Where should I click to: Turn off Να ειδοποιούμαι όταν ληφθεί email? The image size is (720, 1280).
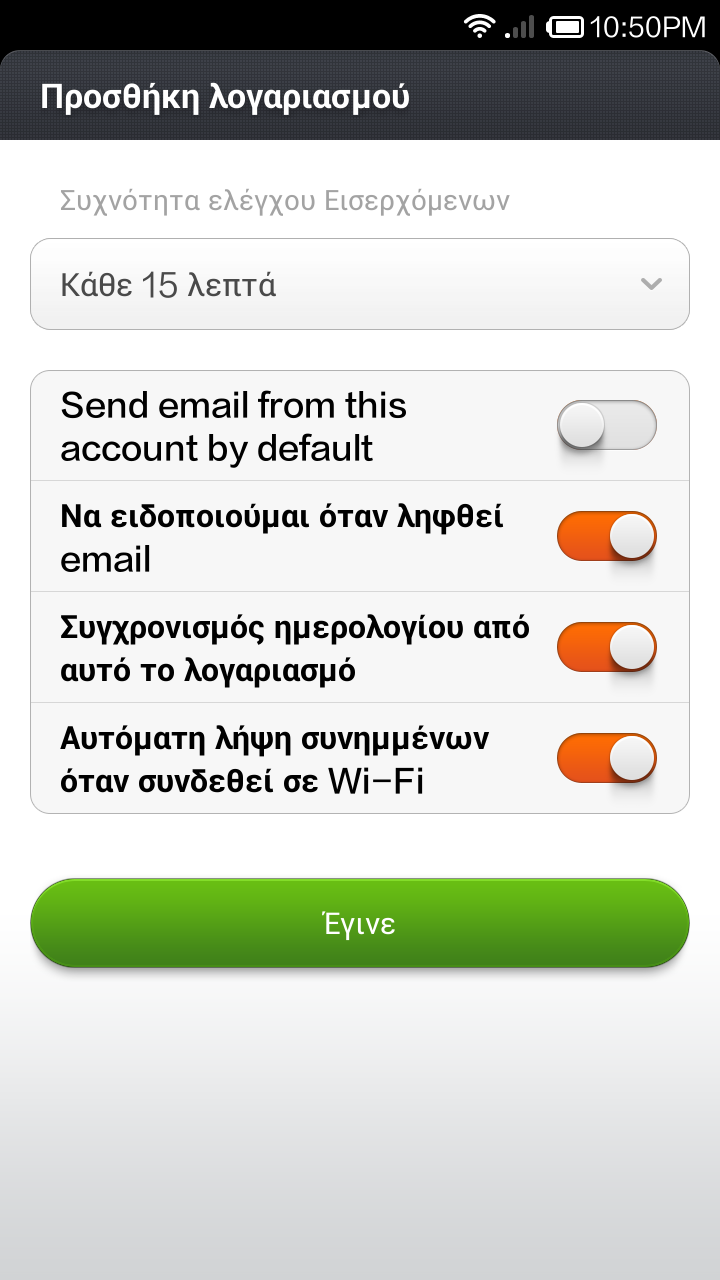click(x=606, y=536)
